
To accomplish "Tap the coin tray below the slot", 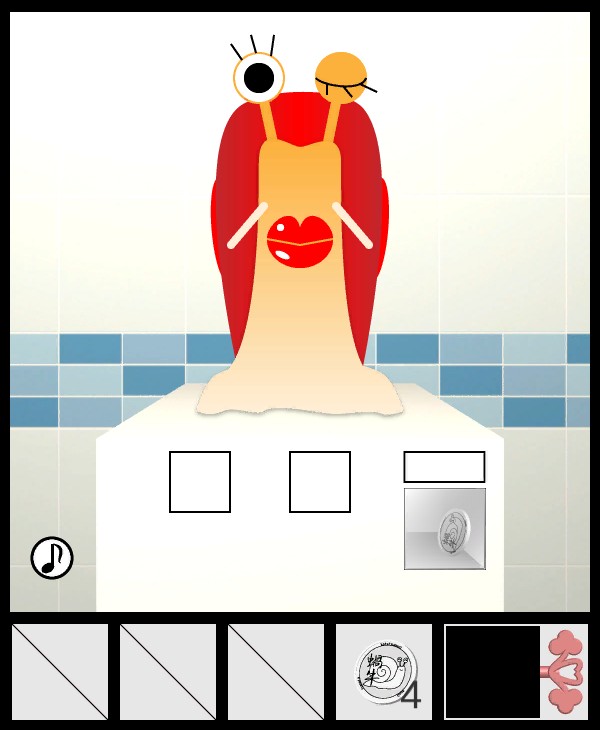I will 445,529.
